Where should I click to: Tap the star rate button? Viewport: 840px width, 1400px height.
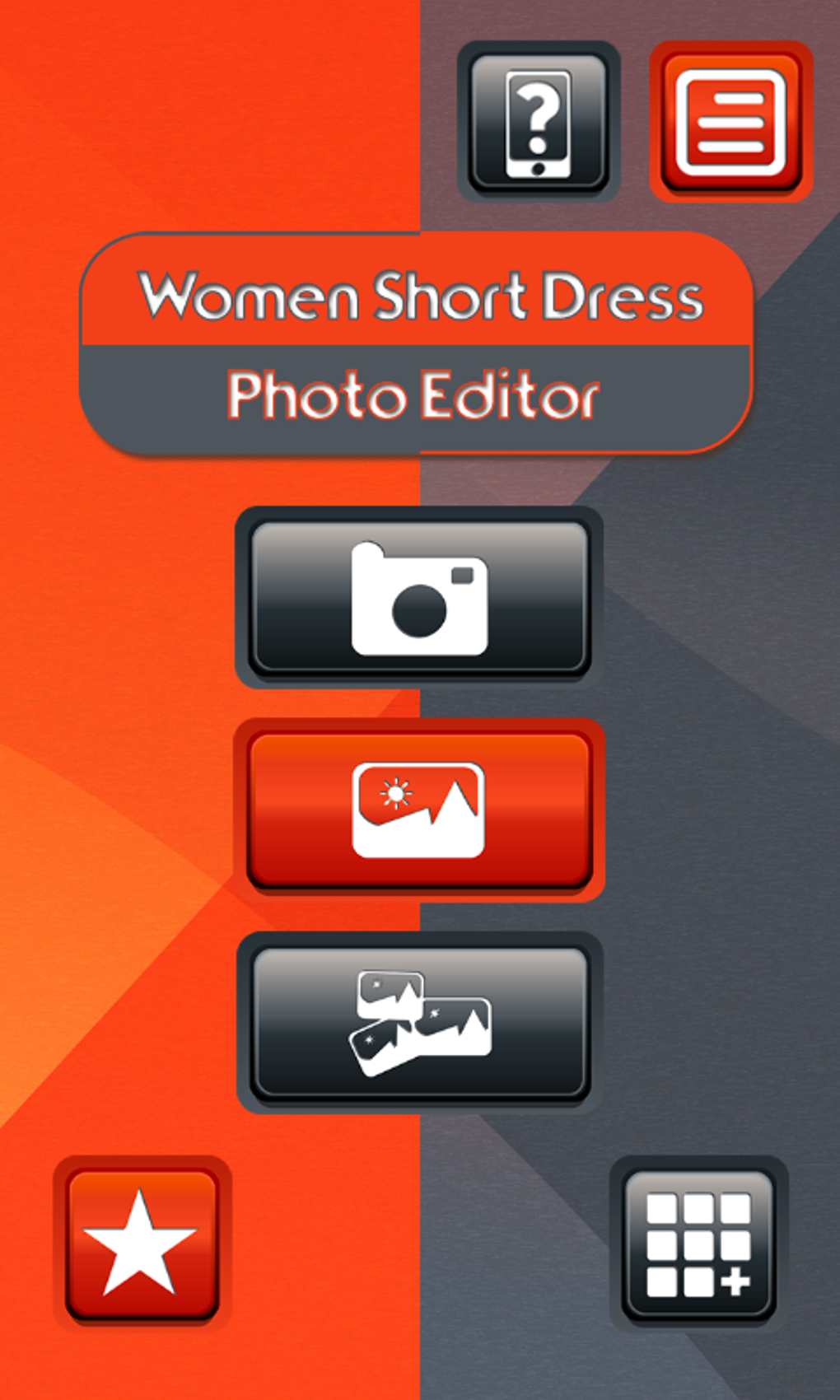coord(142,1244)
